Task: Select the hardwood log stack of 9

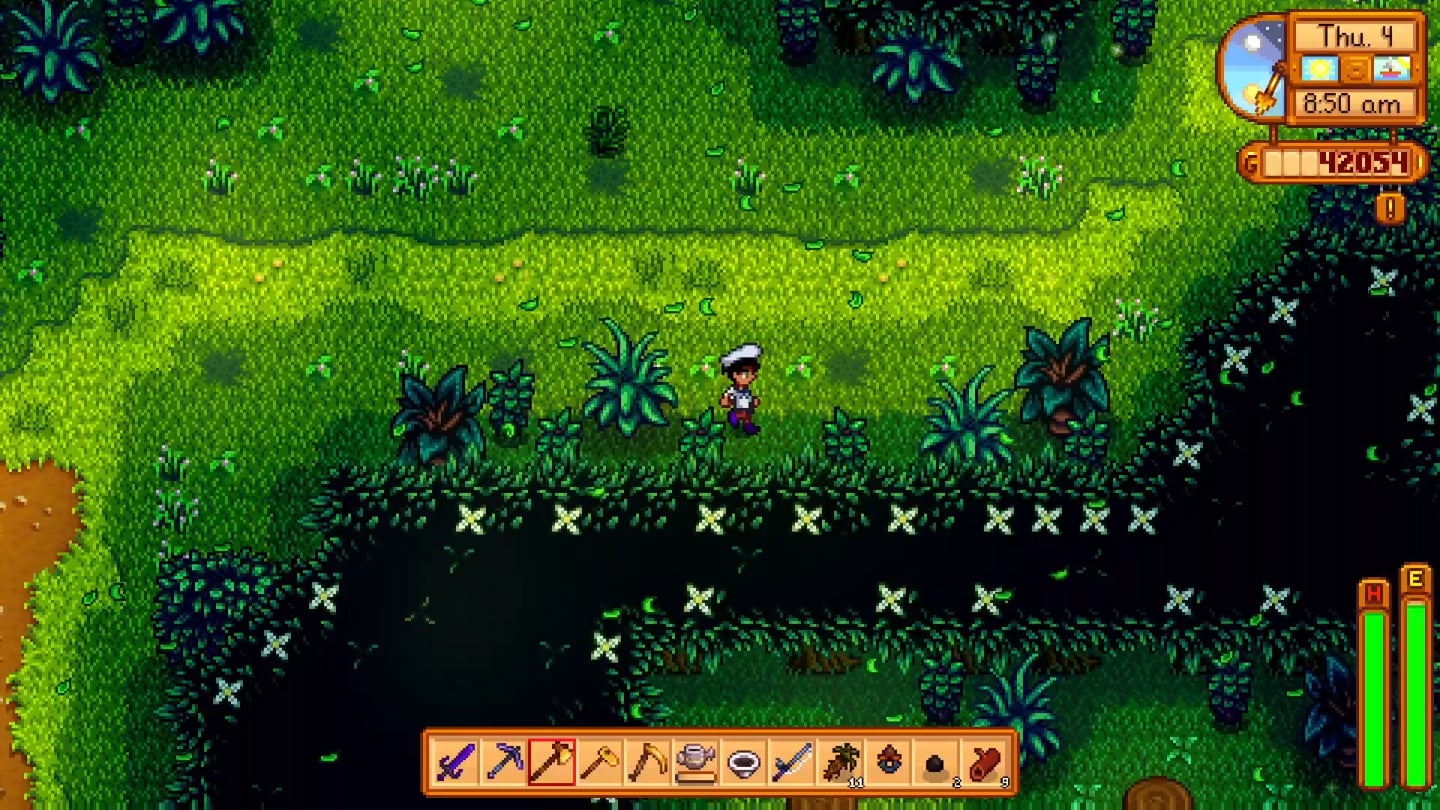Action: pos(983,763)
